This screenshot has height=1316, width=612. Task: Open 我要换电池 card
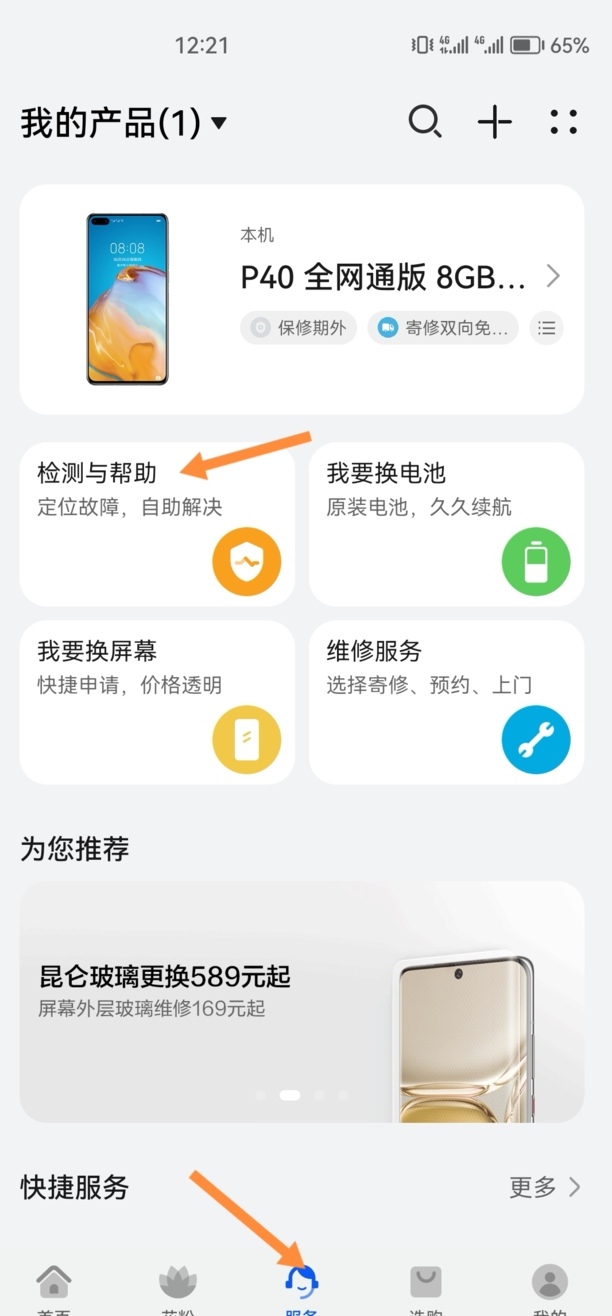pos(446,524)
